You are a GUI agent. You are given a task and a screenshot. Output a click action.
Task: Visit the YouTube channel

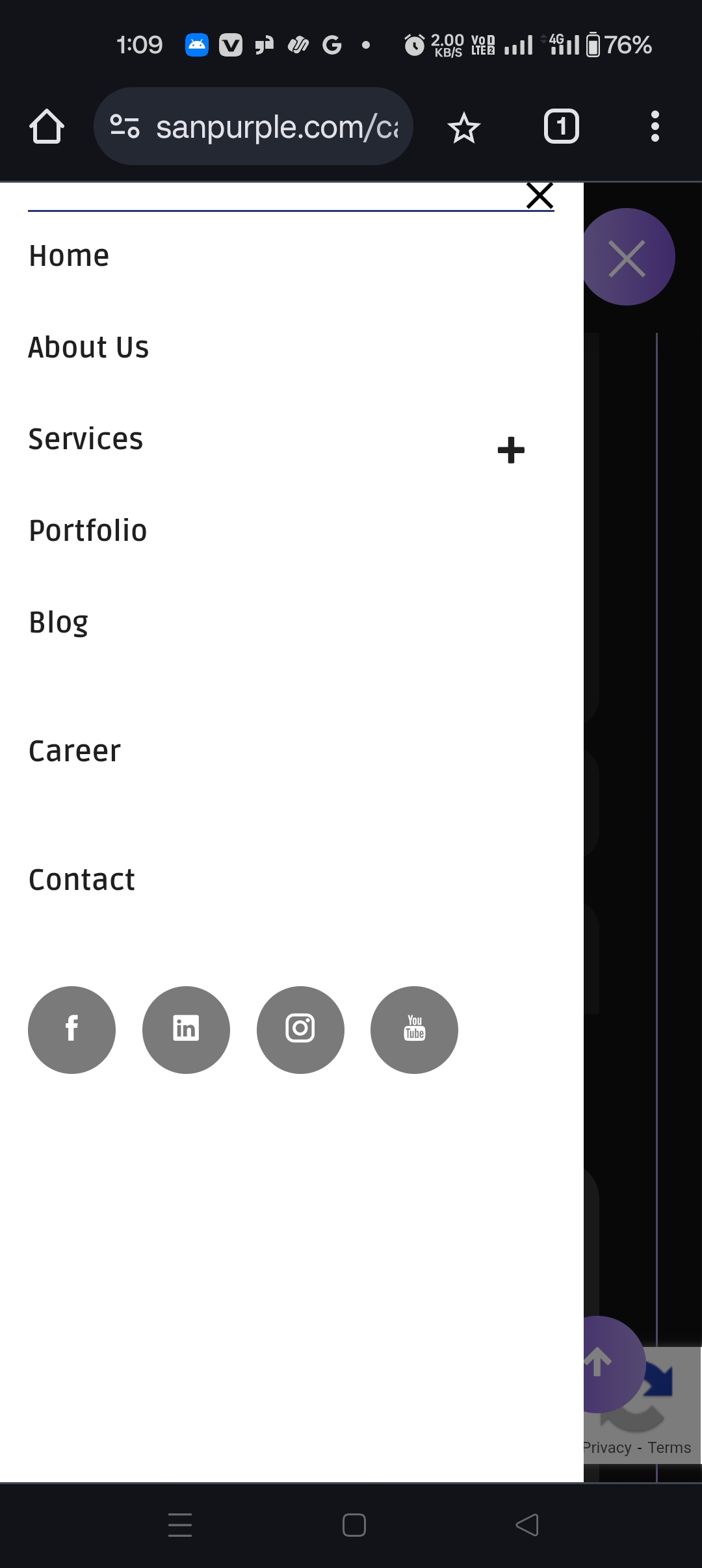(x=414, y=1030)
